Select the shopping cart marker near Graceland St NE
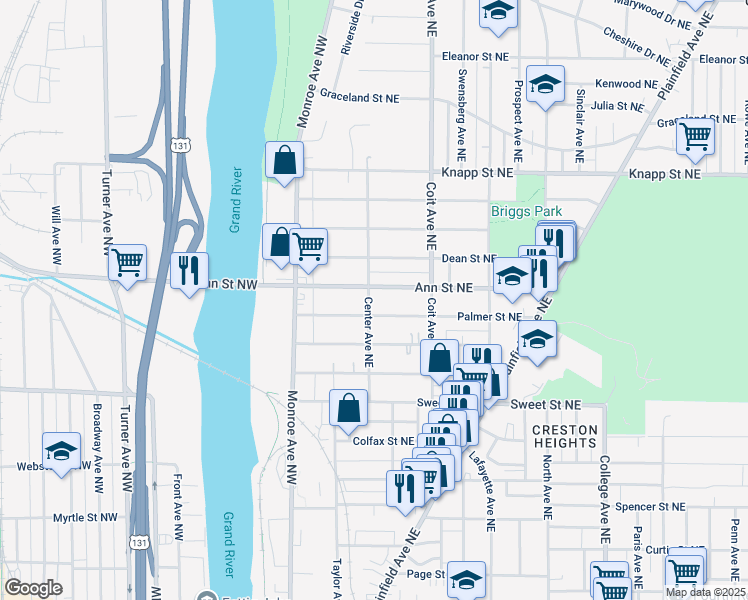This screenshot has width=748, height=600. (696, 141)
